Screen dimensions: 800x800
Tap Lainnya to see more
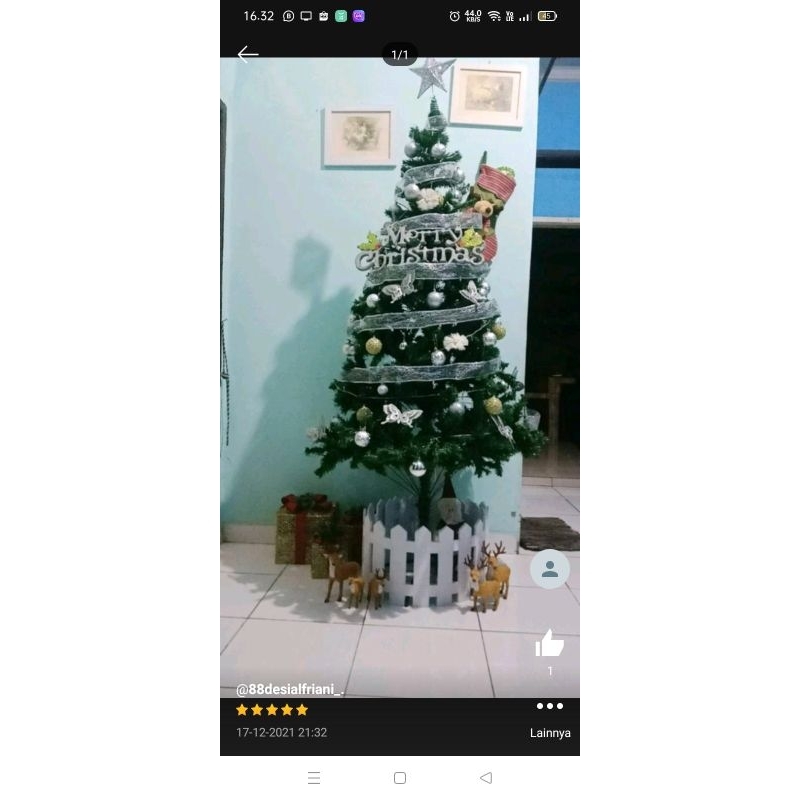[x=550, y=733]
